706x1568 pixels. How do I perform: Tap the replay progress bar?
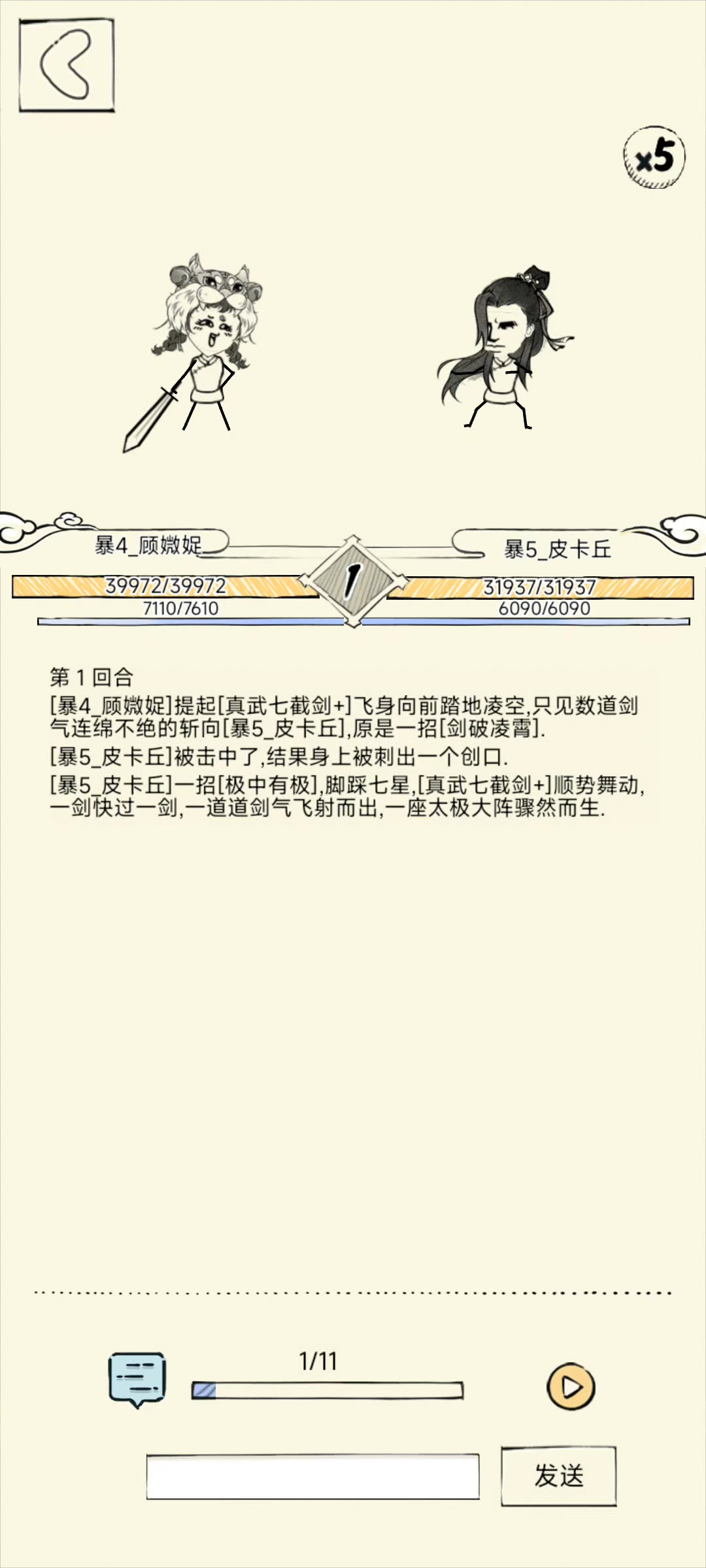point(327,1390)
